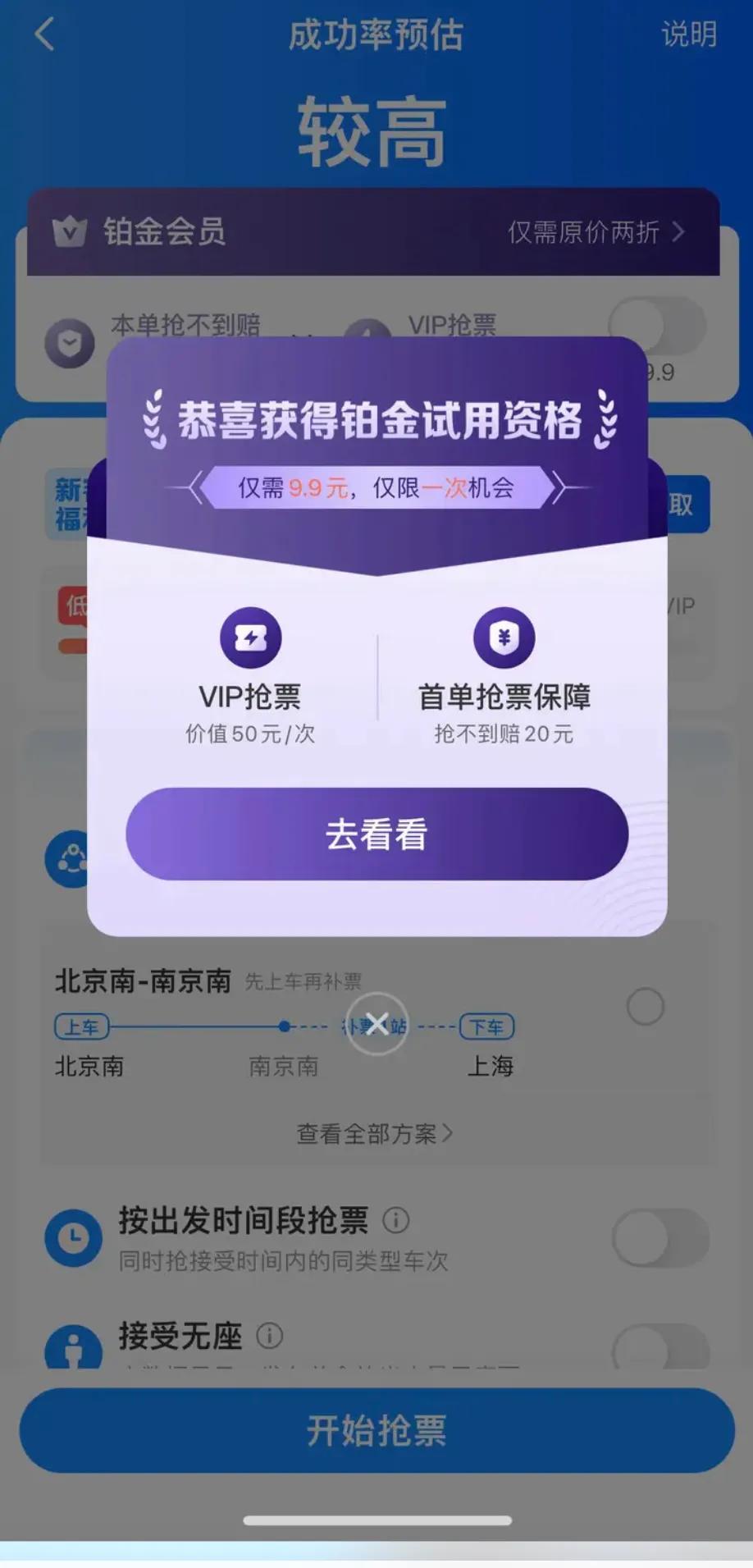This screenshot has height=1568, width=753.
Task: Click the 首单抢票保障 shield icon in dialog
Action: (x=504, y=638)
